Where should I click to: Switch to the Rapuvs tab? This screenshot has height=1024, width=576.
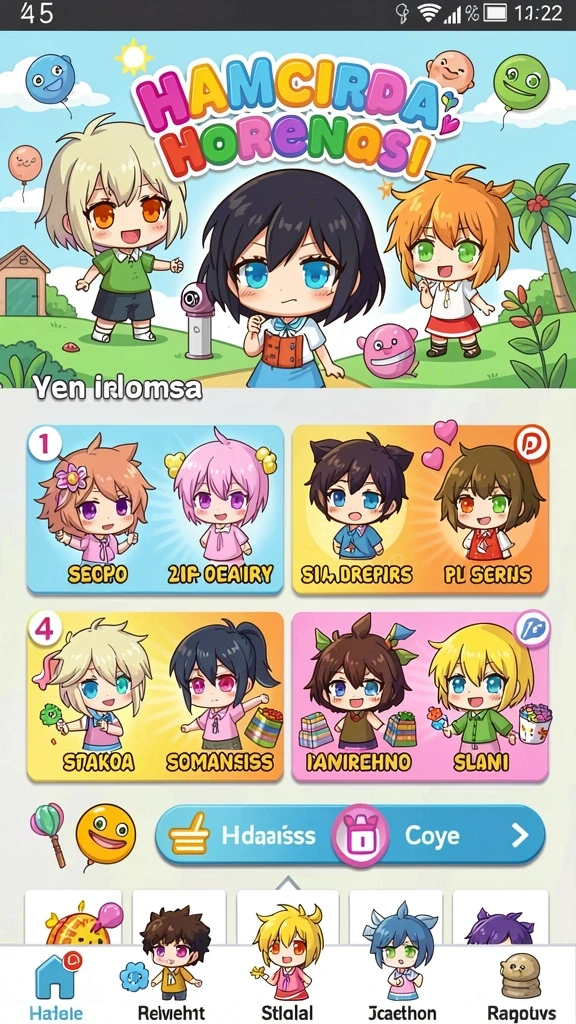(520, 985)
